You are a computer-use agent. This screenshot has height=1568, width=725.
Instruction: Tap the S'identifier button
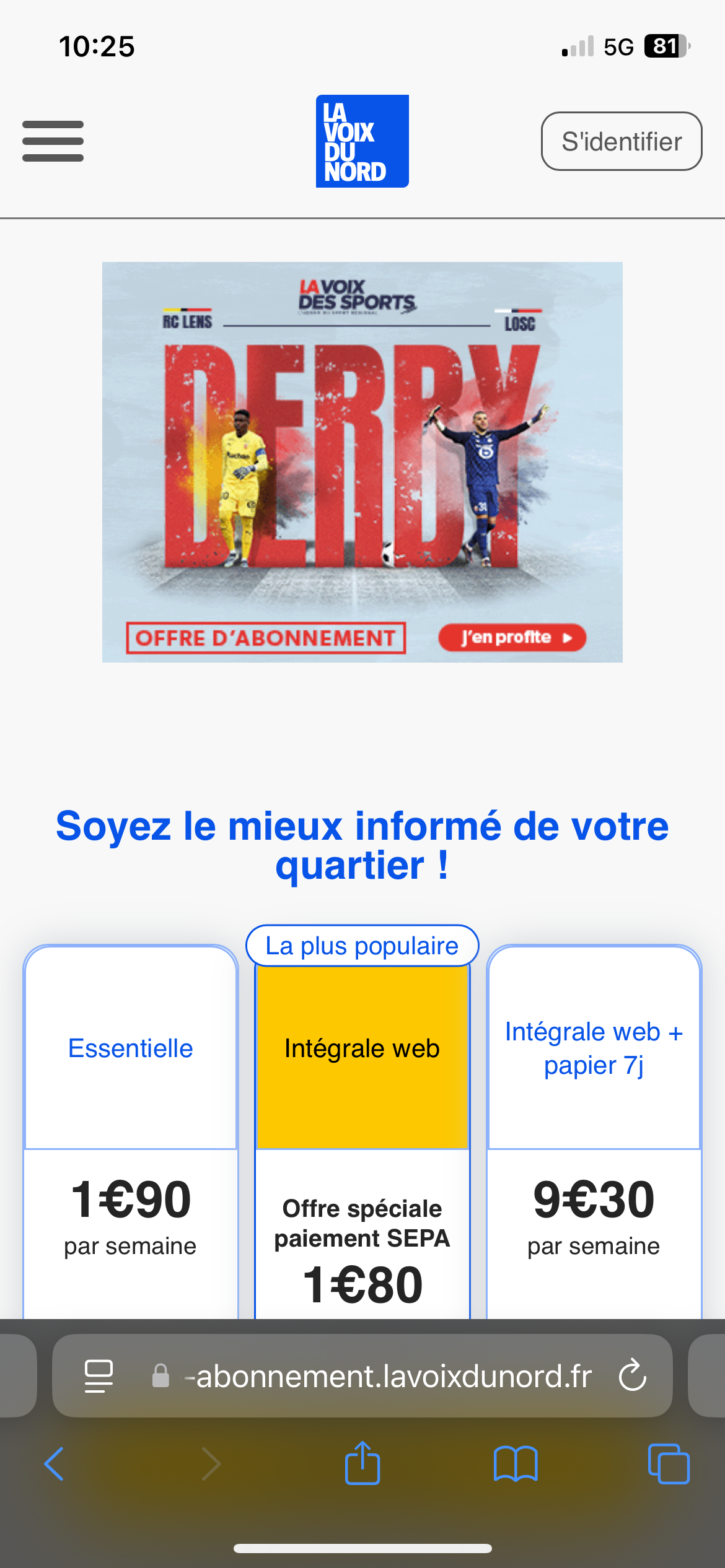tap(622, 141)
